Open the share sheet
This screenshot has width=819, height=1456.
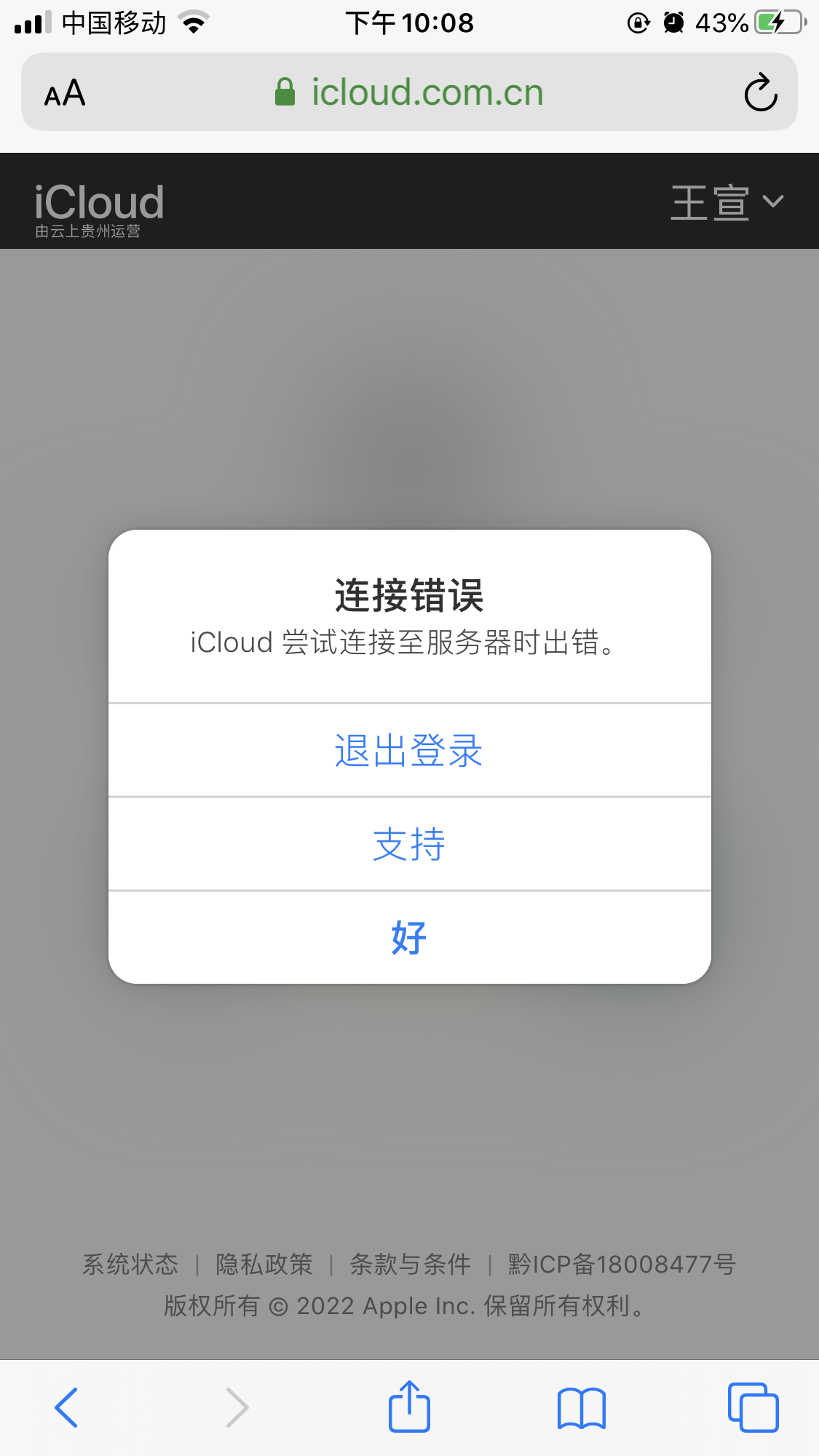coord(409,1406)
